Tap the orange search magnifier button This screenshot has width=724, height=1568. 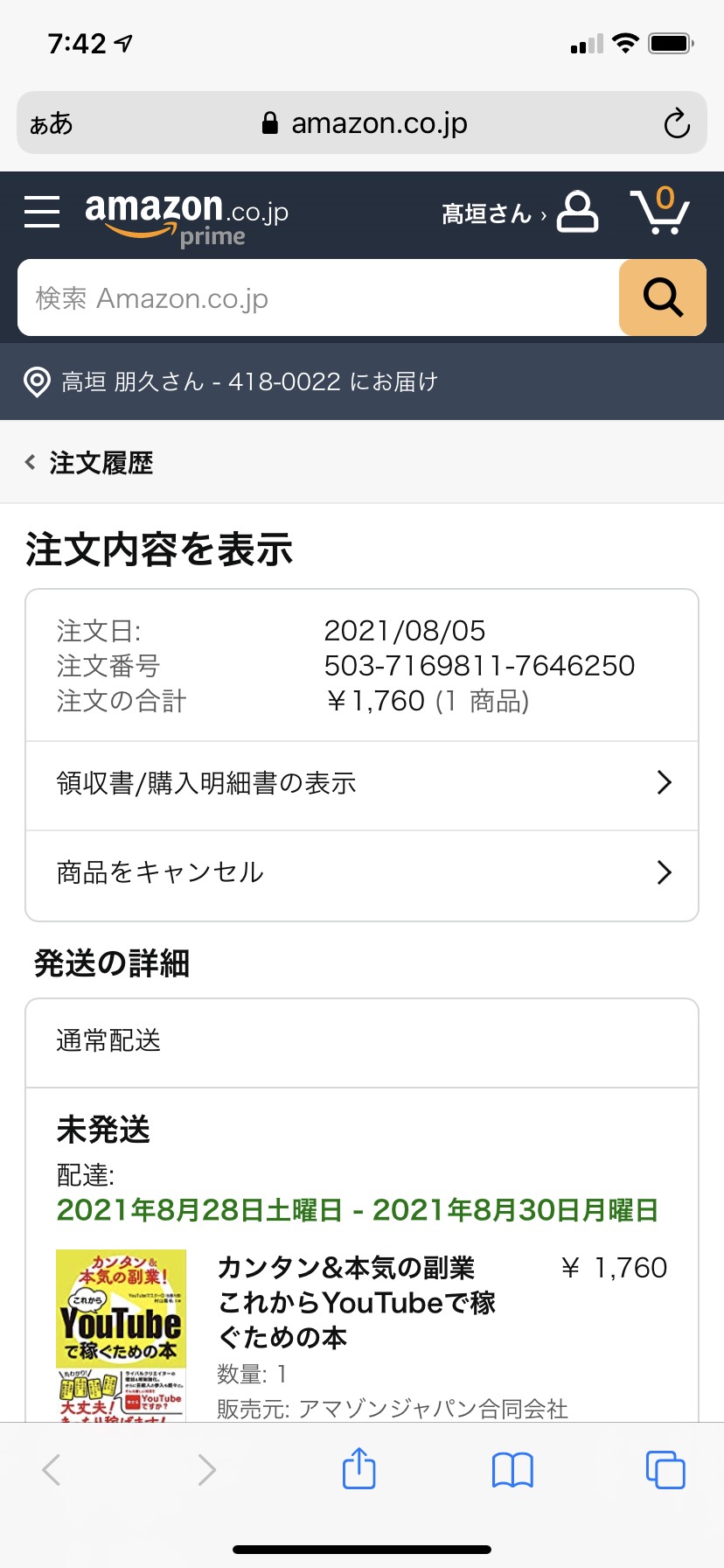click(x=663, y=297)
